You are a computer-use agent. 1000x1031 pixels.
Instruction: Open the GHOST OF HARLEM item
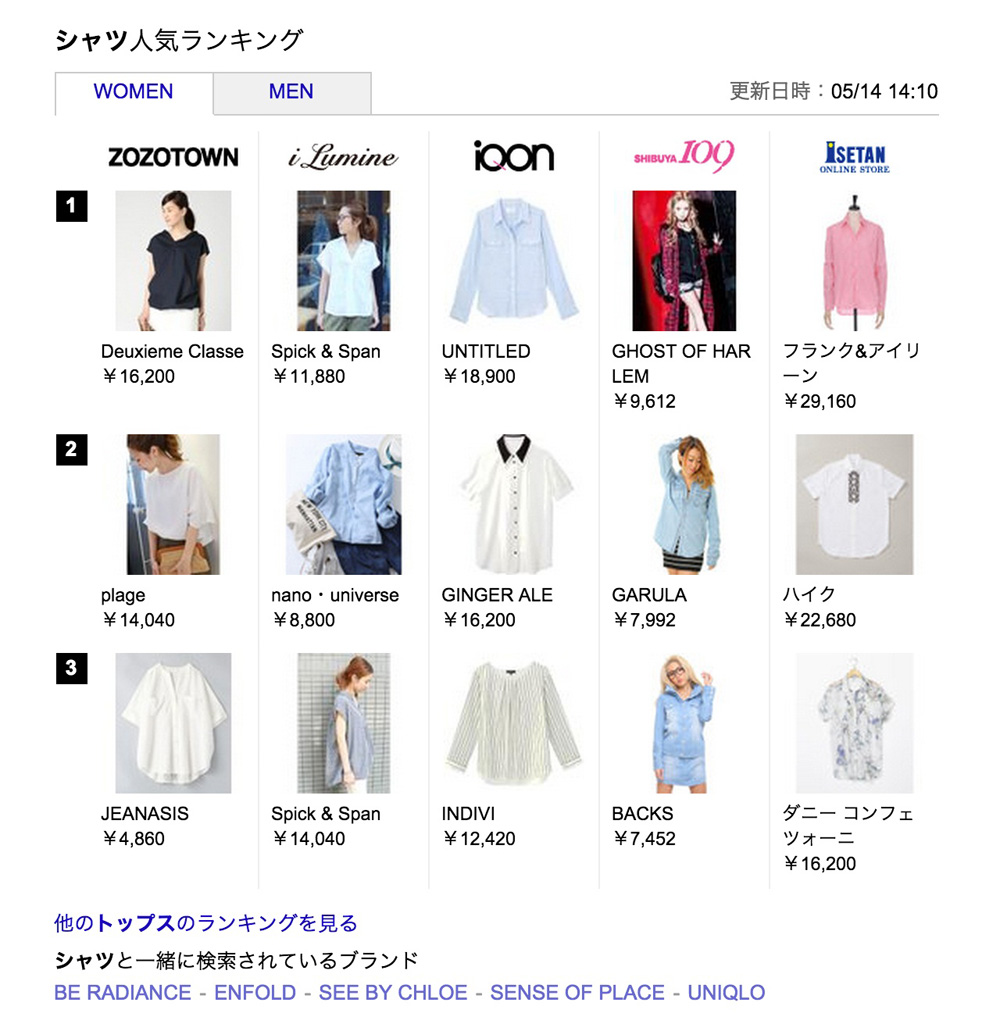[x=684, y=261]
